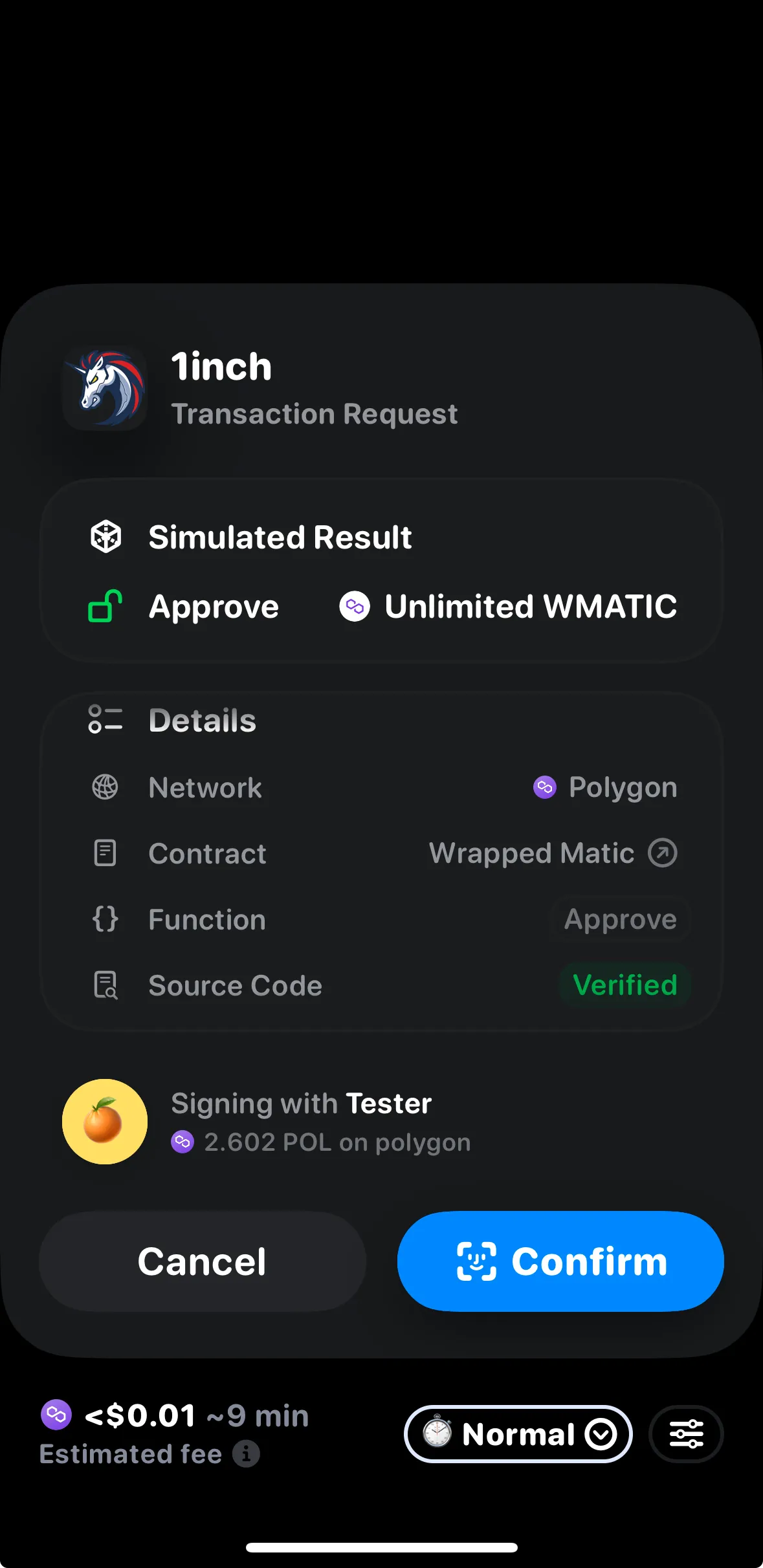763x1568 pixels.
Task: Cancel the transaction request
Action: 203,1261
